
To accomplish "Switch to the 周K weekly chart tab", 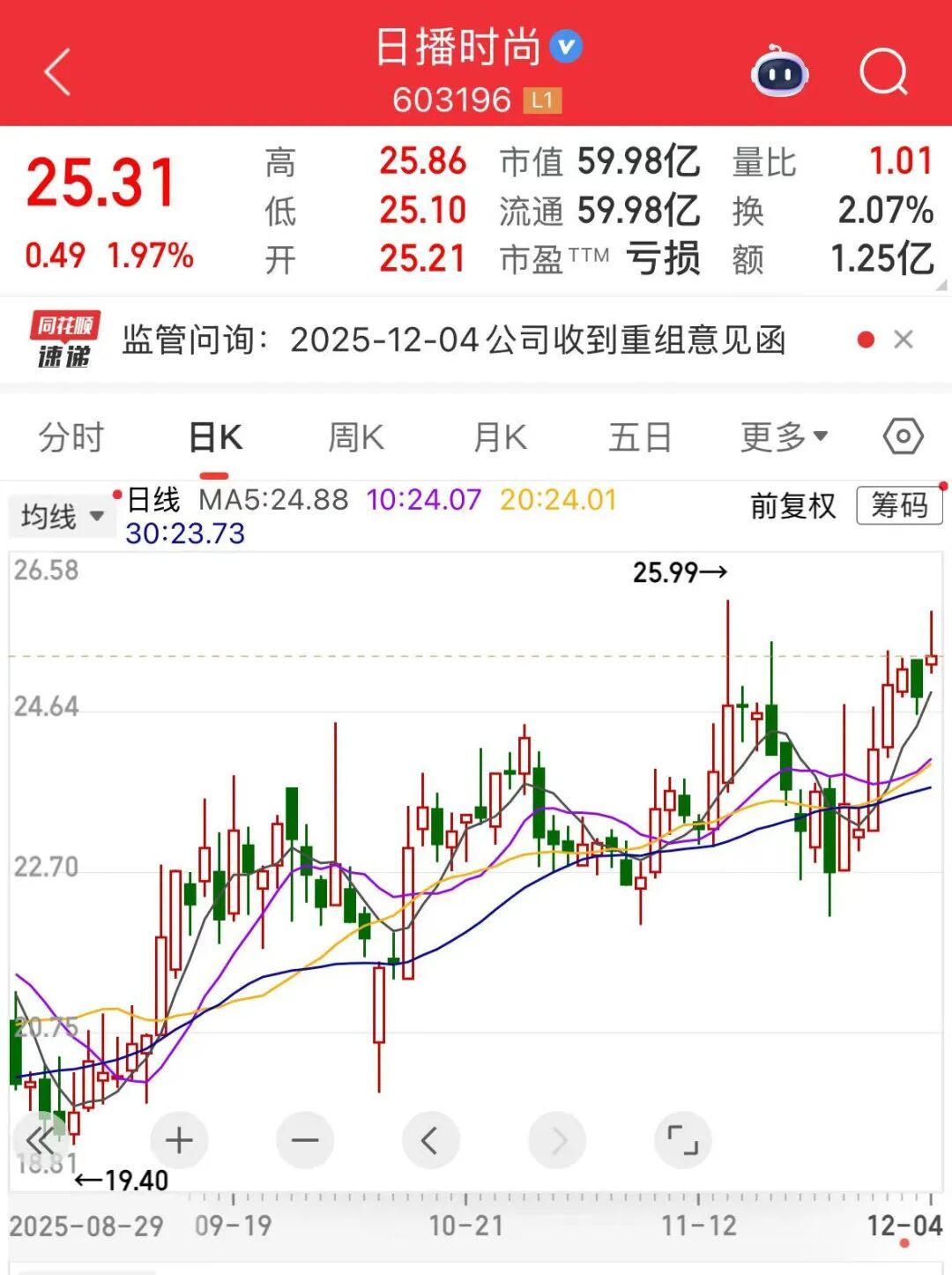I will point(355,436).
